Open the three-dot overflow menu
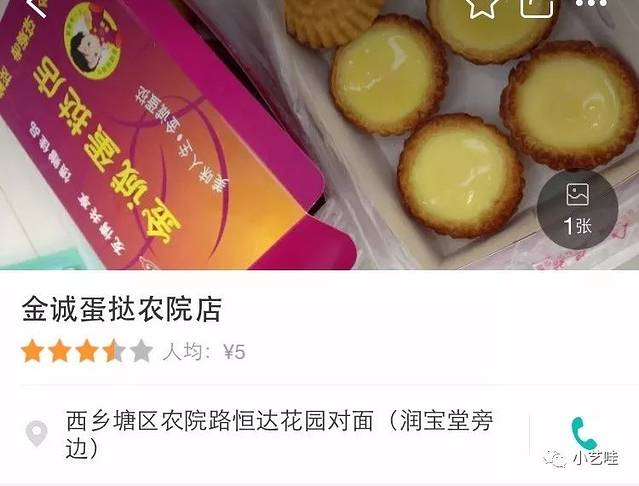Screen dimensions: 639x486 point(597,5)
